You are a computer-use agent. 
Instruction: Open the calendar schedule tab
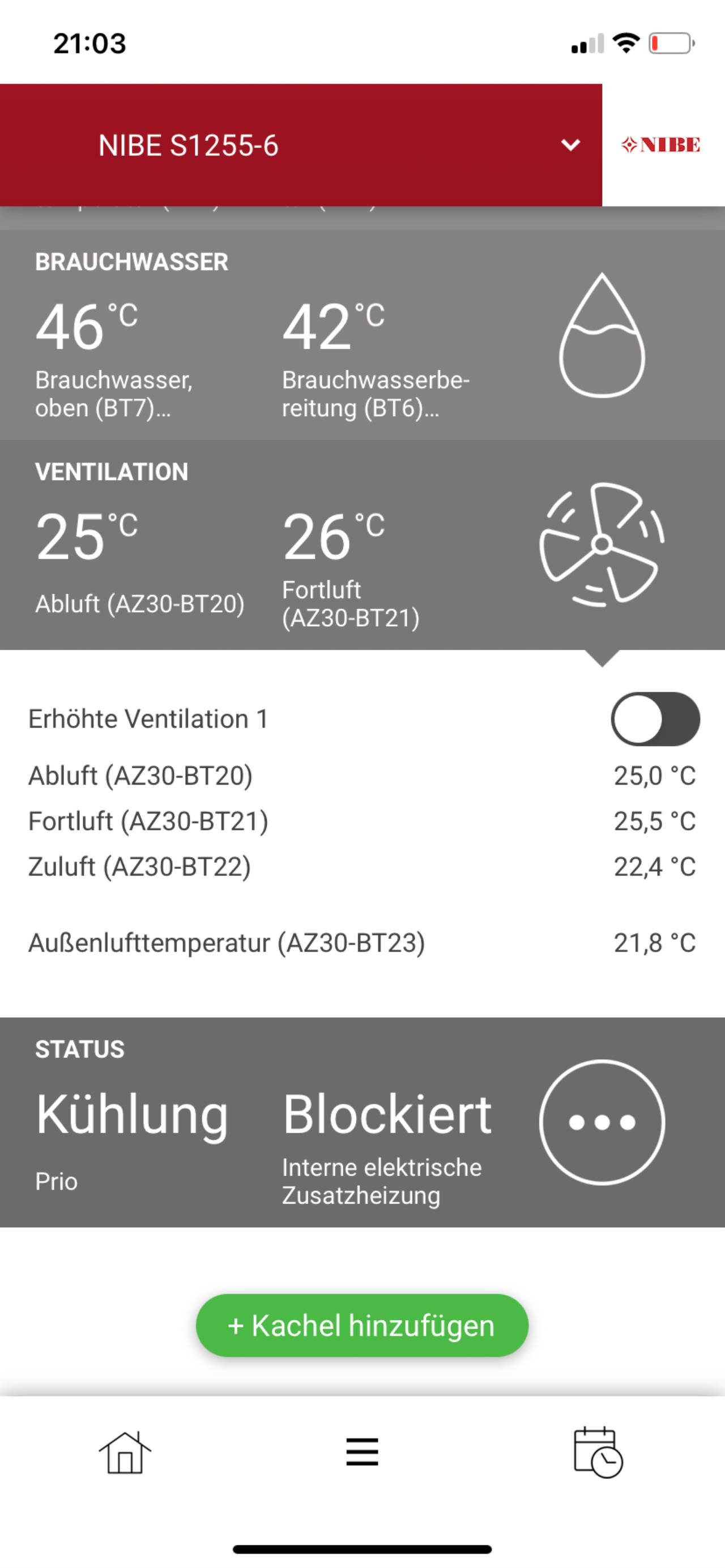pos(598,1453)
